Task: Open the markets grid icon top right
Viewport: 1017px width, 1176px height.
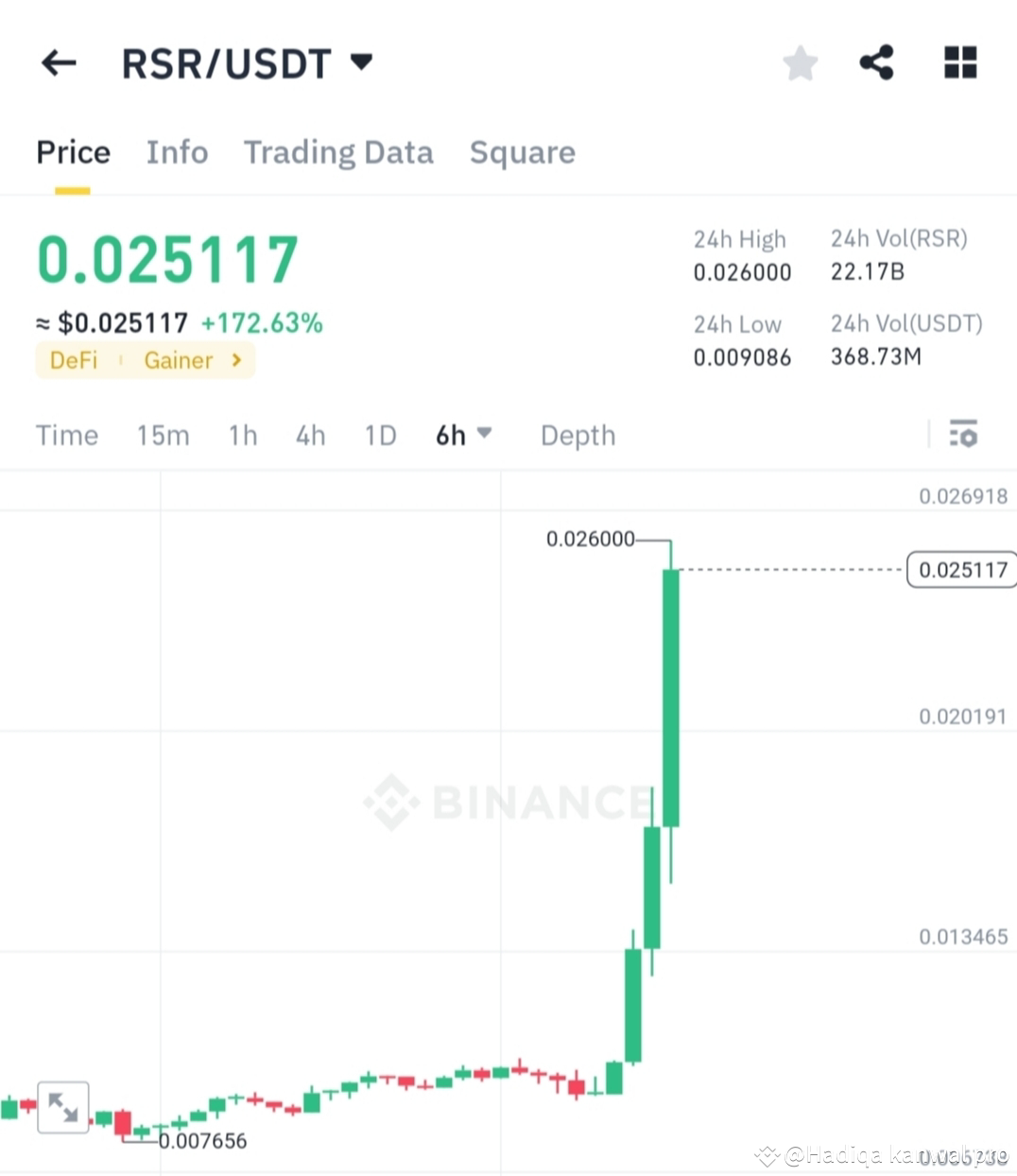Action: (960, 62)
